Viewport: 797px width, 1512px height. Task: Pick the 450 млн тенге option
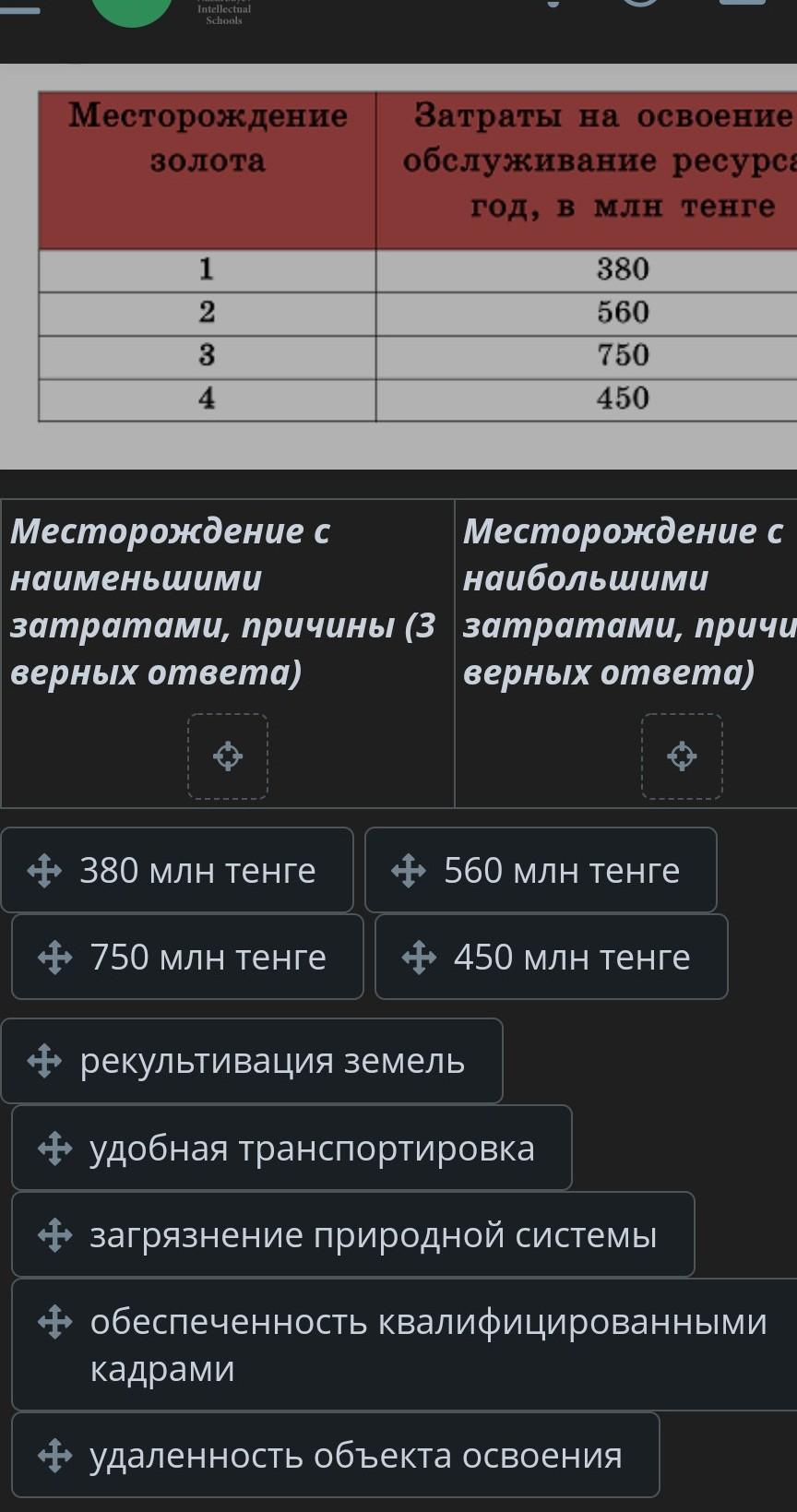point(551,957)
